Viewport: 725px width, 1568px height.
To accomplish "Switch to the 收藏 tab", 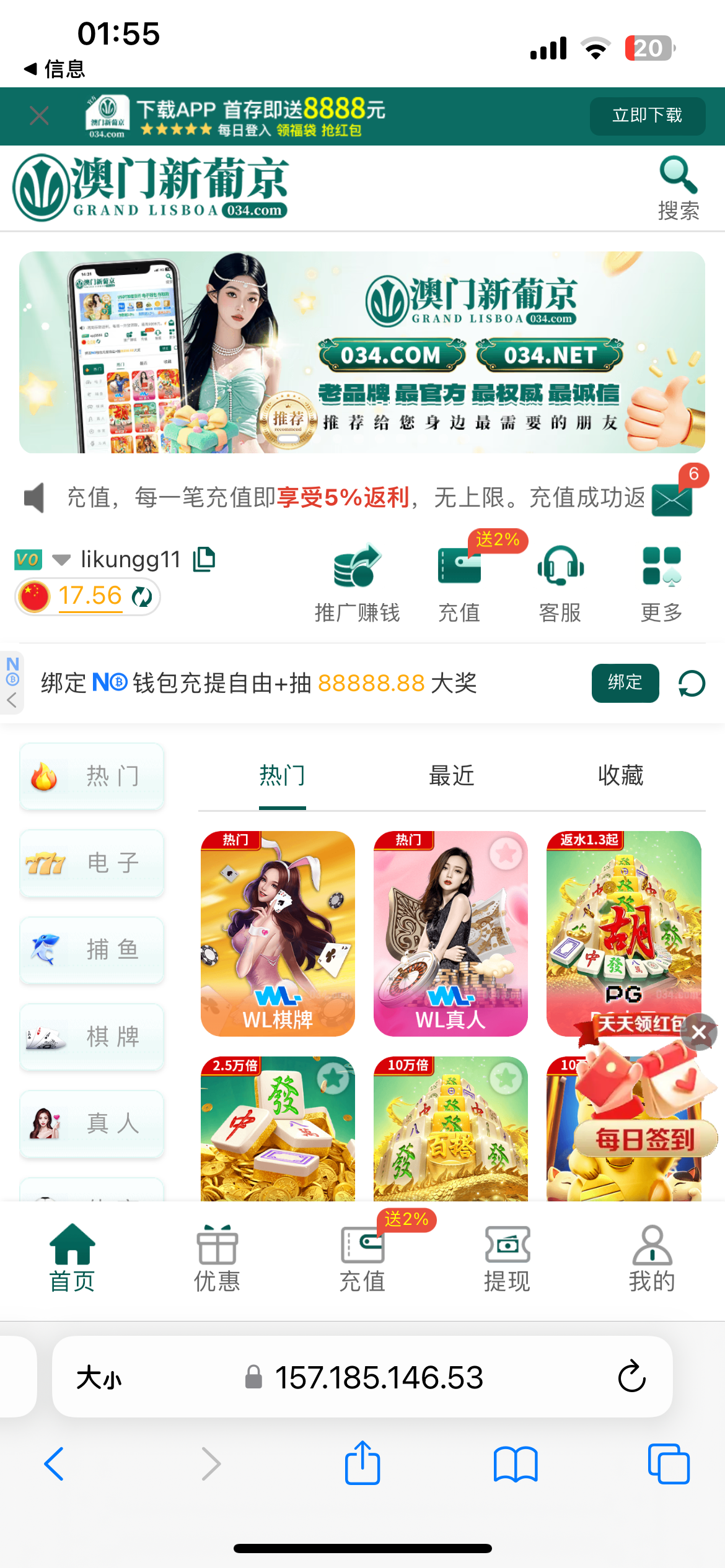I will pyautogui.click(x=620, y=775).
